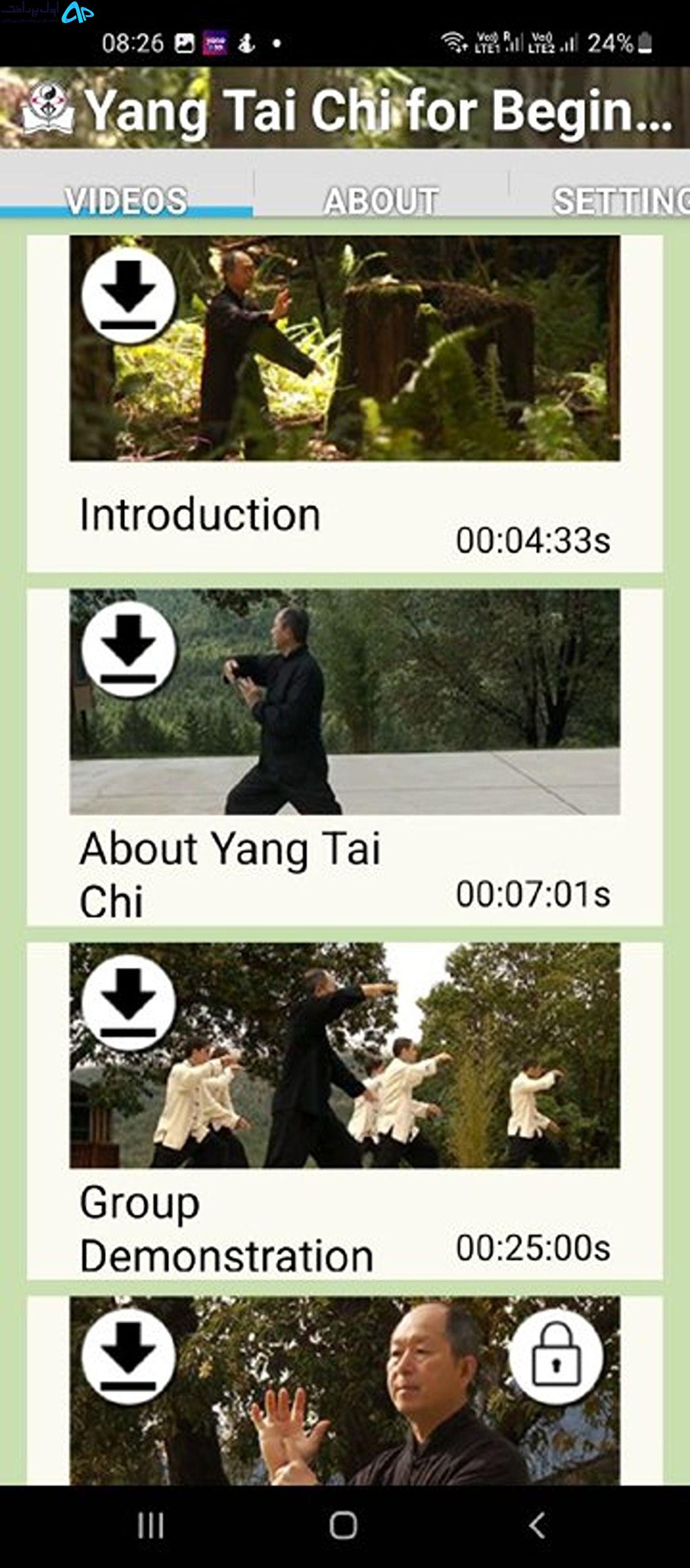This screenshot has width=690, height=1568.
Task: Switch to the About tab
Action: click(381, 199)
